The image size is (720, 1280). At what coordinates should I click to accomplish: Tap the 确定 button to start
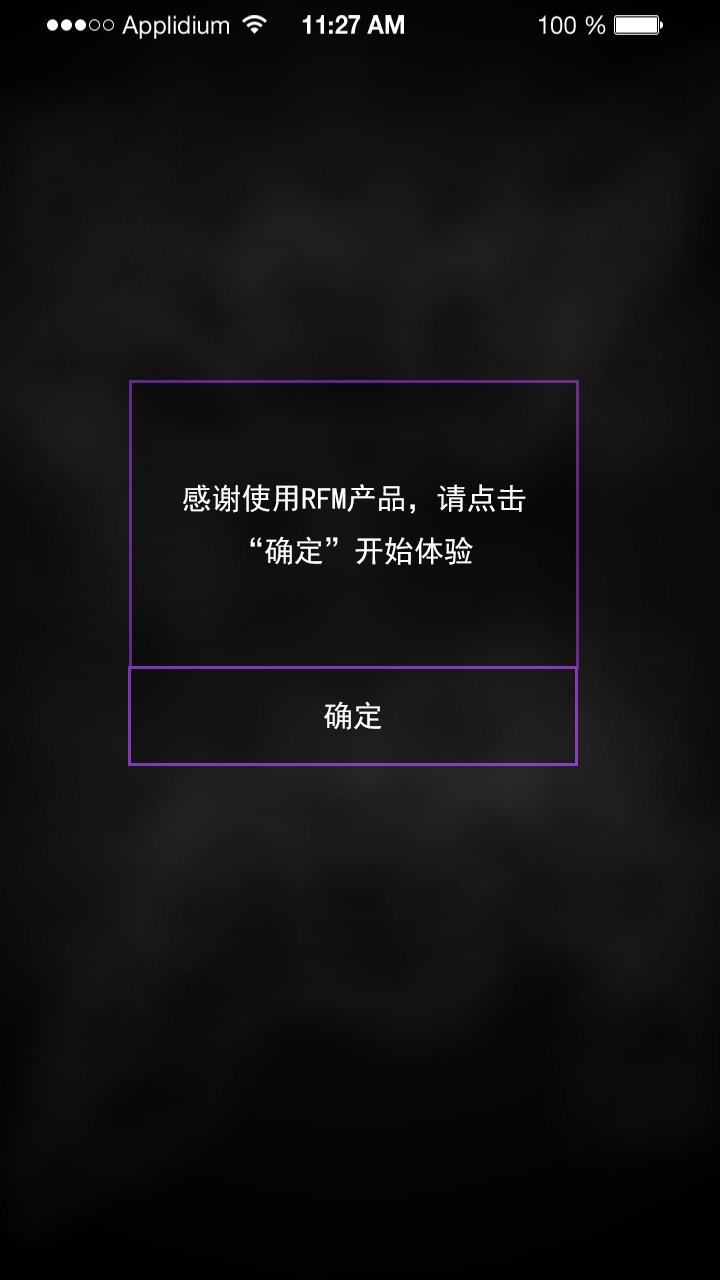[x=353, y=716]
